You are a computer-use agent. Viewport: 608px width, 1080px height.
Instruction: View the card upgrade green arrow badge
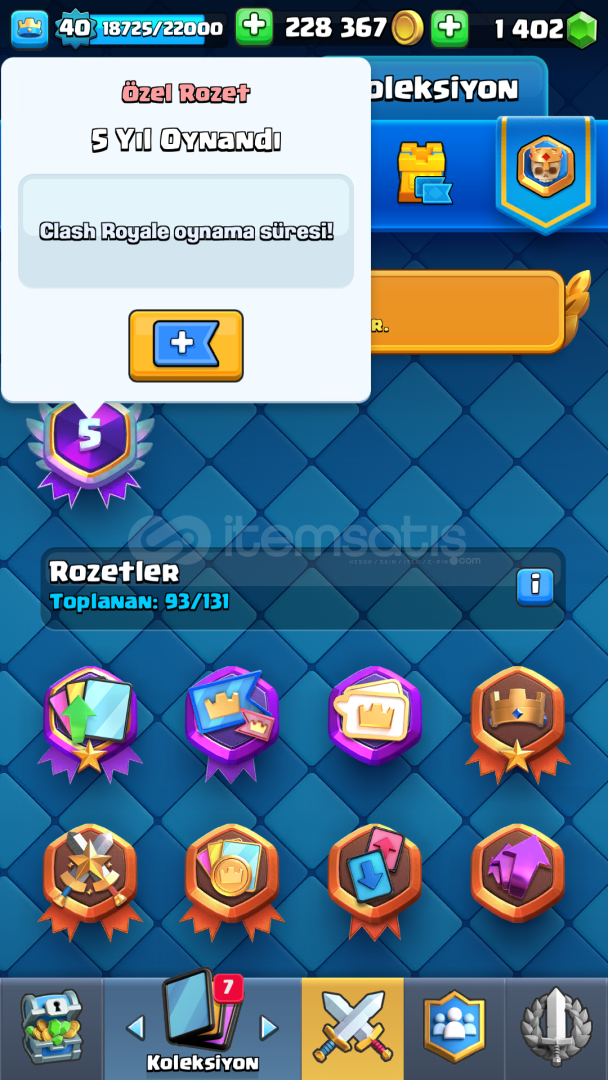pyautogui.click(x=90, y=721)
